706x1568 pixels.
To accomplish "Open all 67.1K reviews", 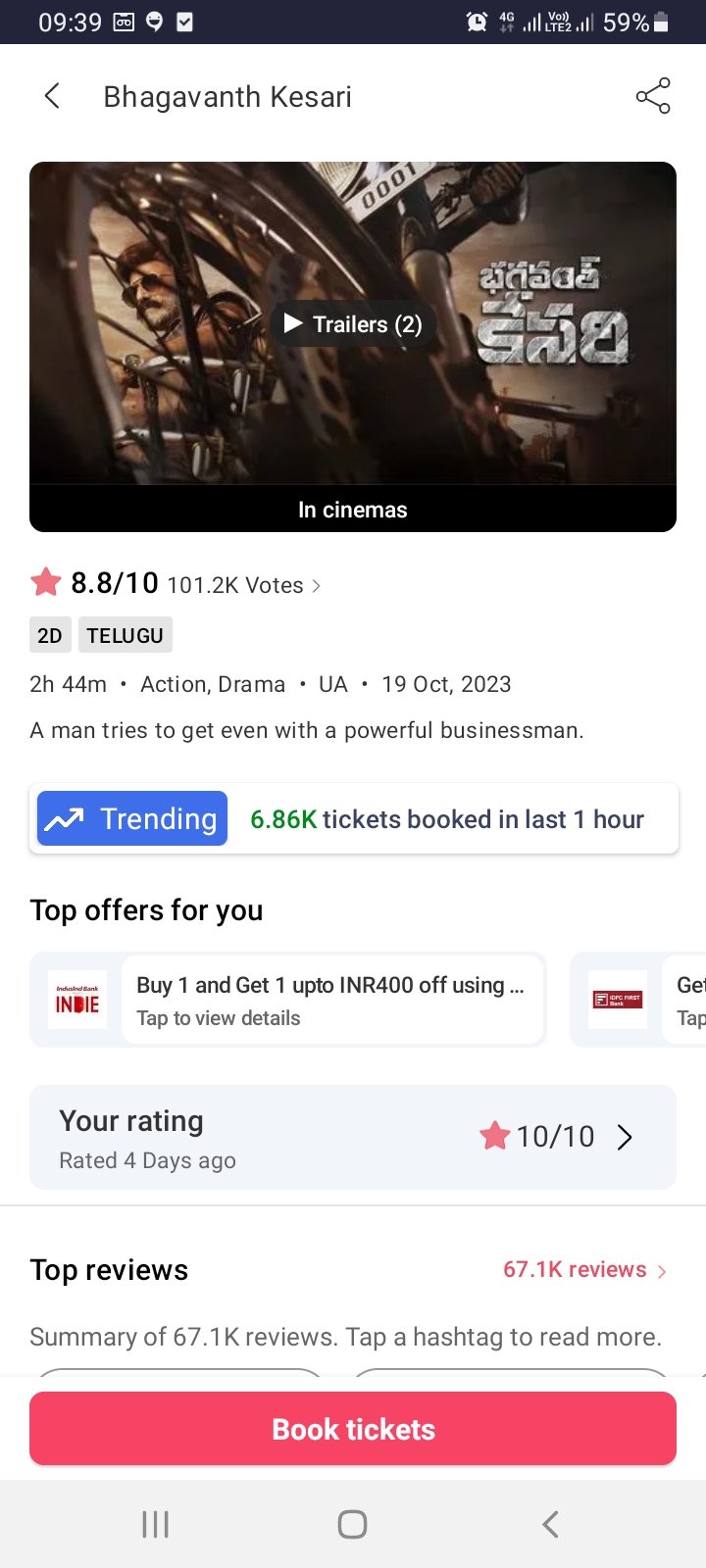I will tap(584, 1270).
